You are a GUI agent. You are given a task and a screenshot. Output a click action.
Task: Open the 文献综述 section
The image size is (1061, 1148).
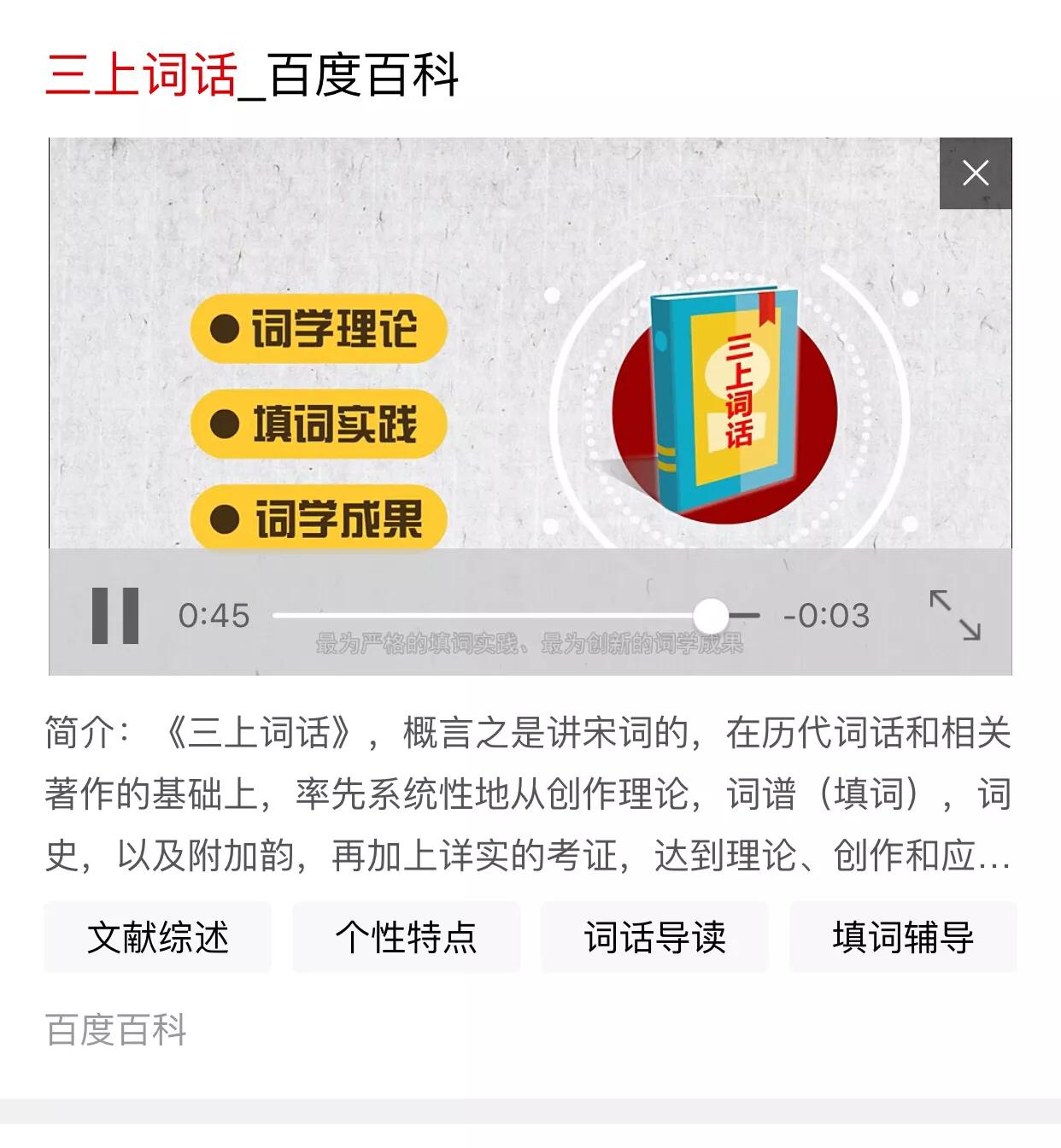tap(158, 937)
